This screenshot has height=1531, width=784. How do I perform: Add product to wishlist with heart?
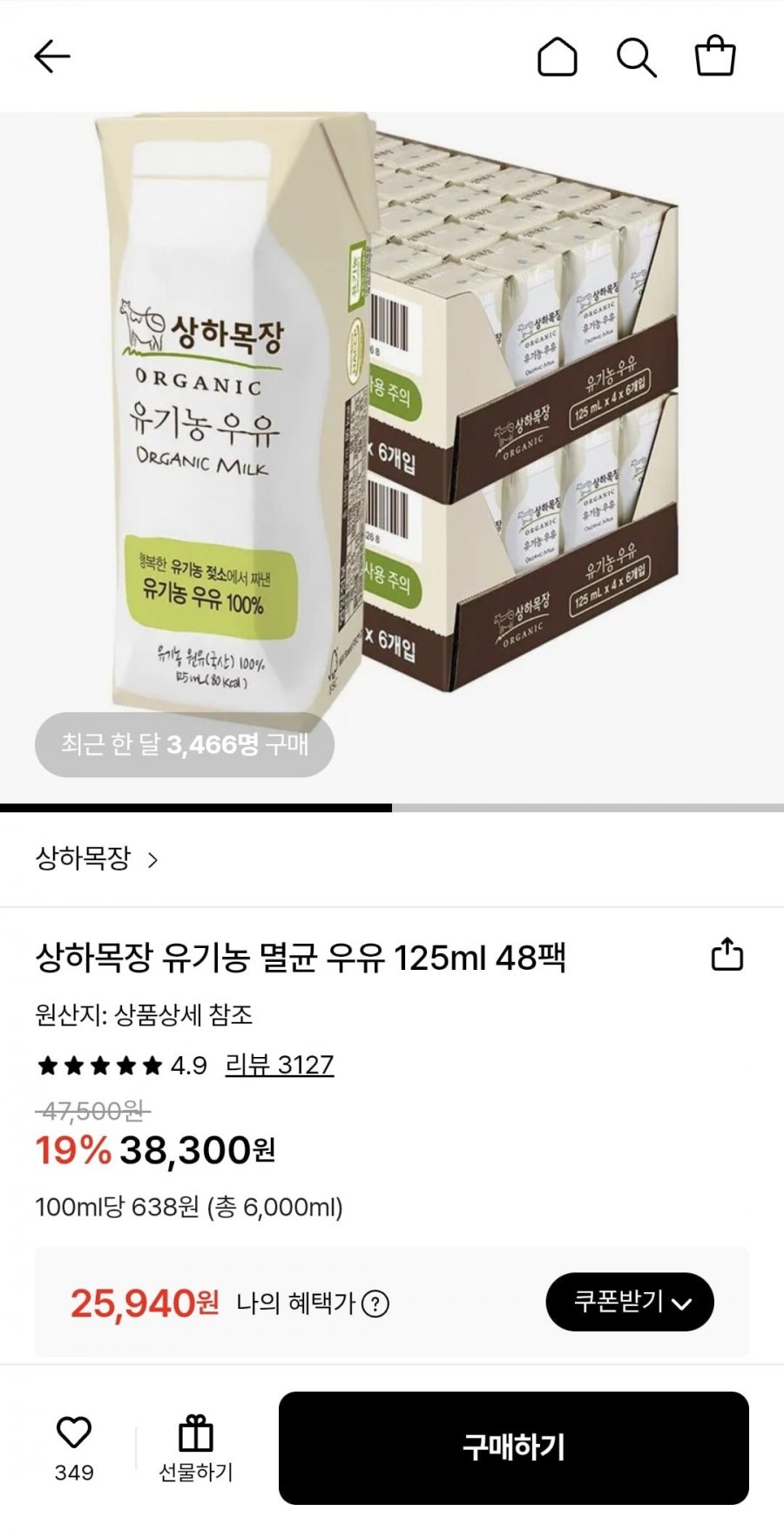(74, 1433)
